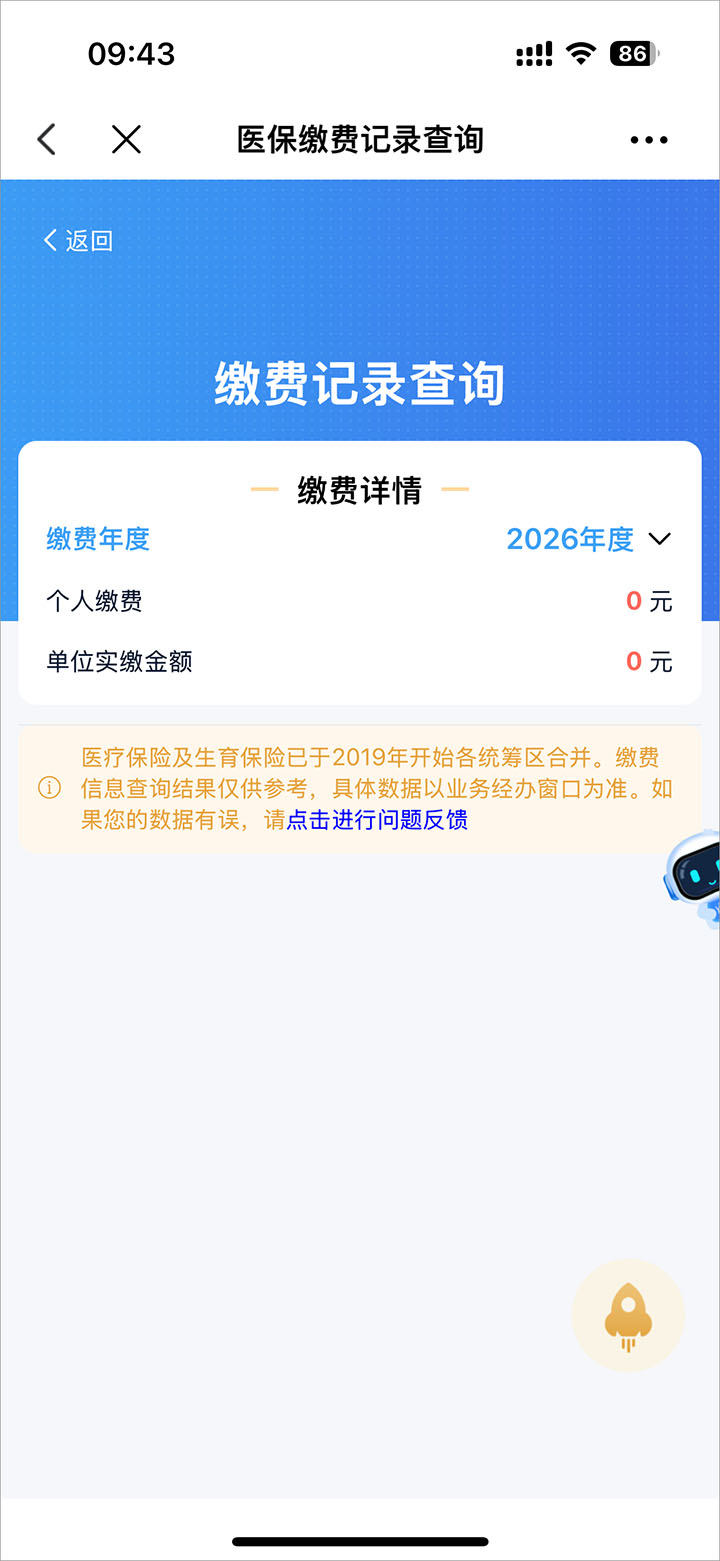Tap the rocket floating button
This screenshot has width=720, height=1561.
click(x=628, y=1314)
